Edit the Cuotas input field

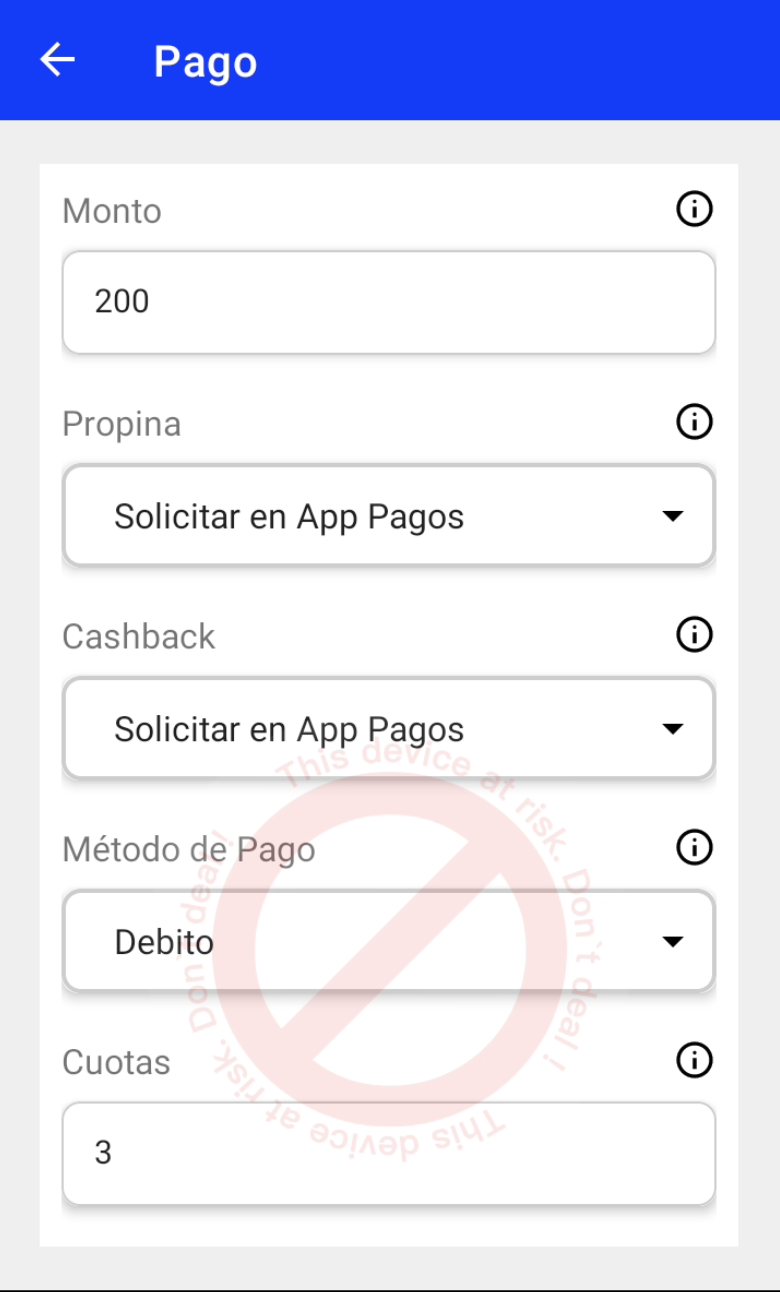coord(388,1153)
